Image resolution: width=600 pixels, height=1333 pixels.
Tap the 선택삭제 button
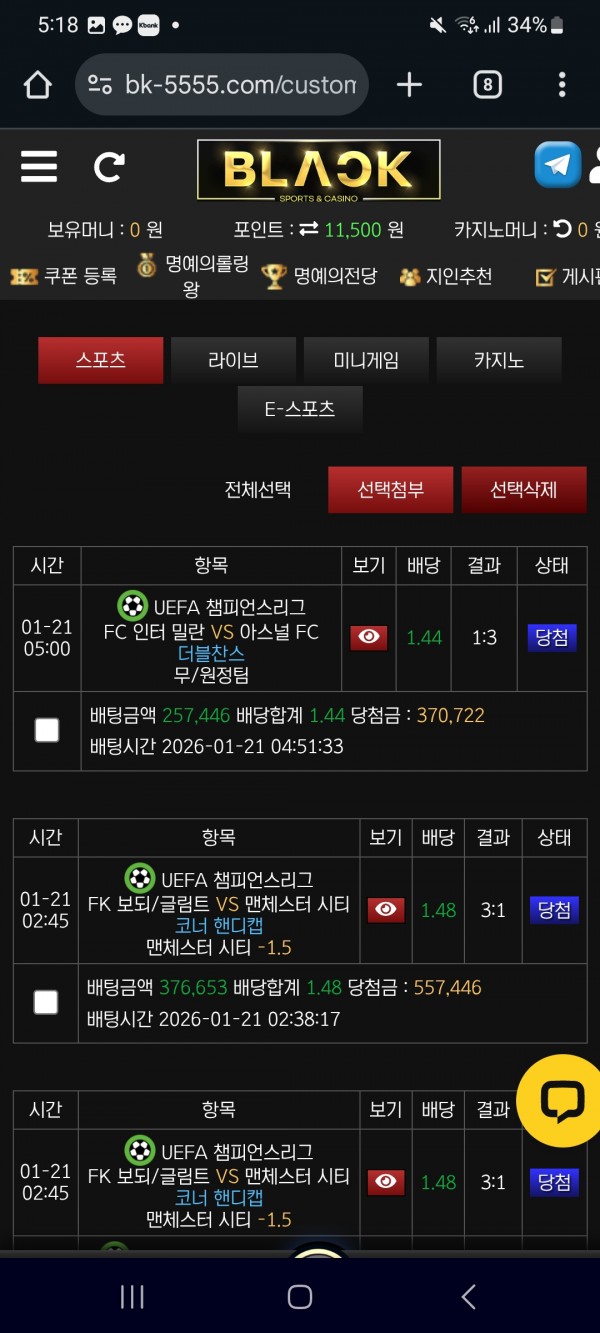click(x=523, y=490)
